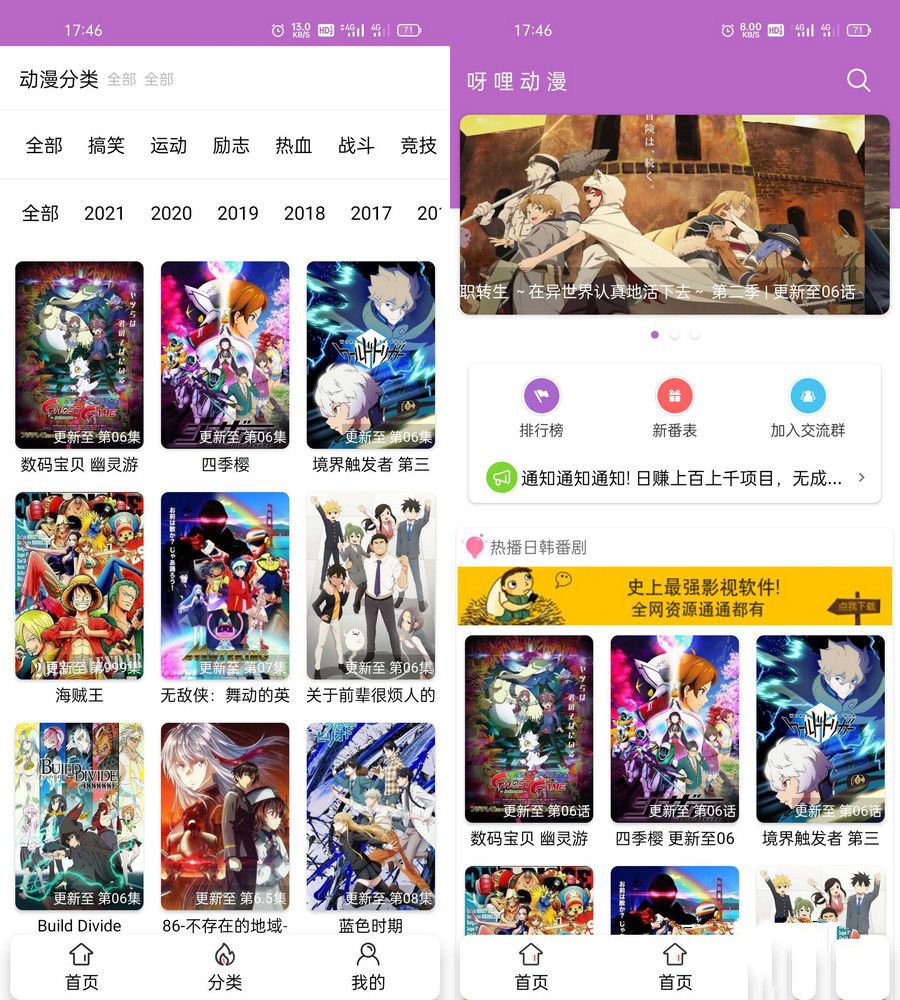The width and height of the screenshot is (900, 1000).
Task: Switch to the 首页 tab
Action: [x=80, y=956]
